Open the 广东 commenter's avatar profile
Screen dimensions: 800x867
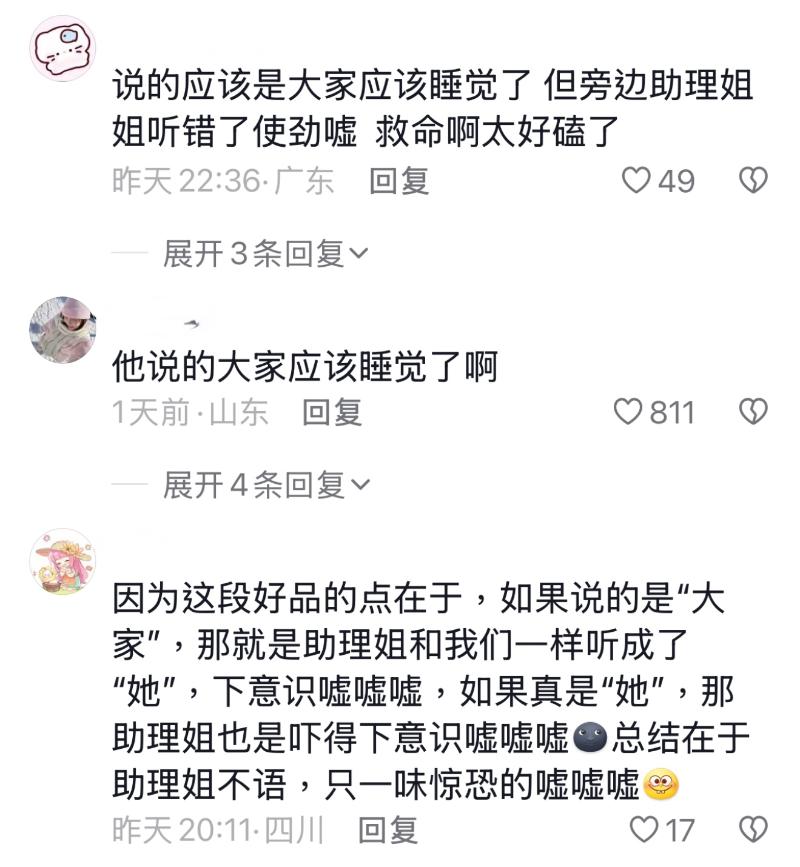coord(63,47)
